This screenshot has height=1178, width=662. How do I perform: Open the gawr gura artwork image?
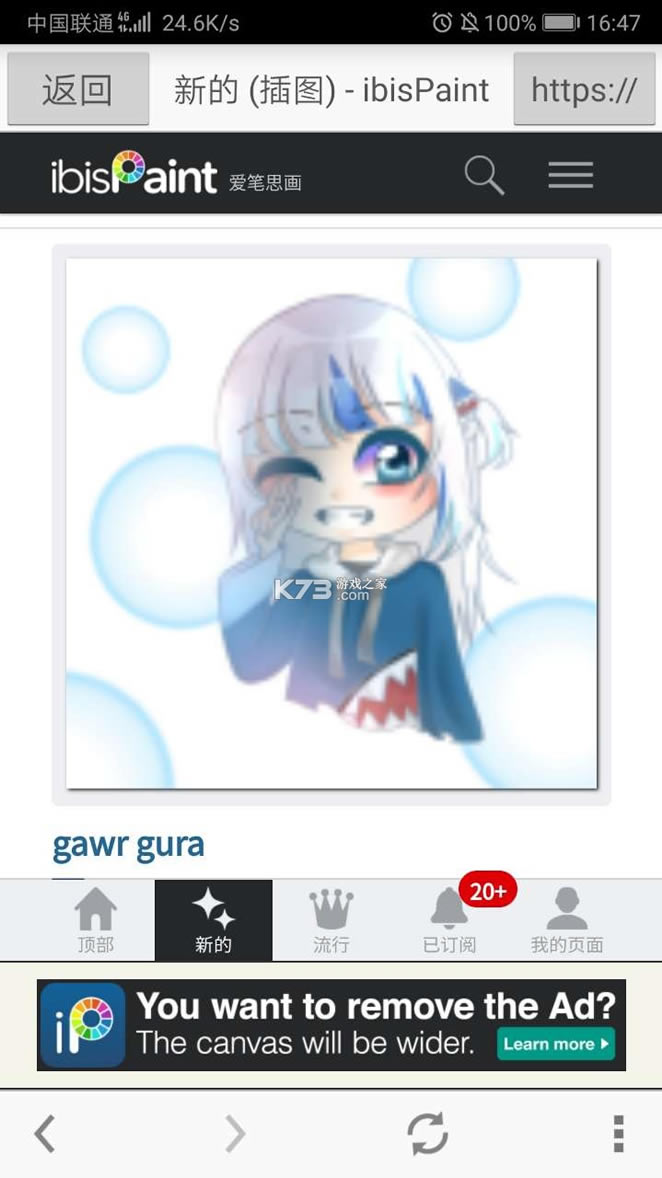coord(331,523)
